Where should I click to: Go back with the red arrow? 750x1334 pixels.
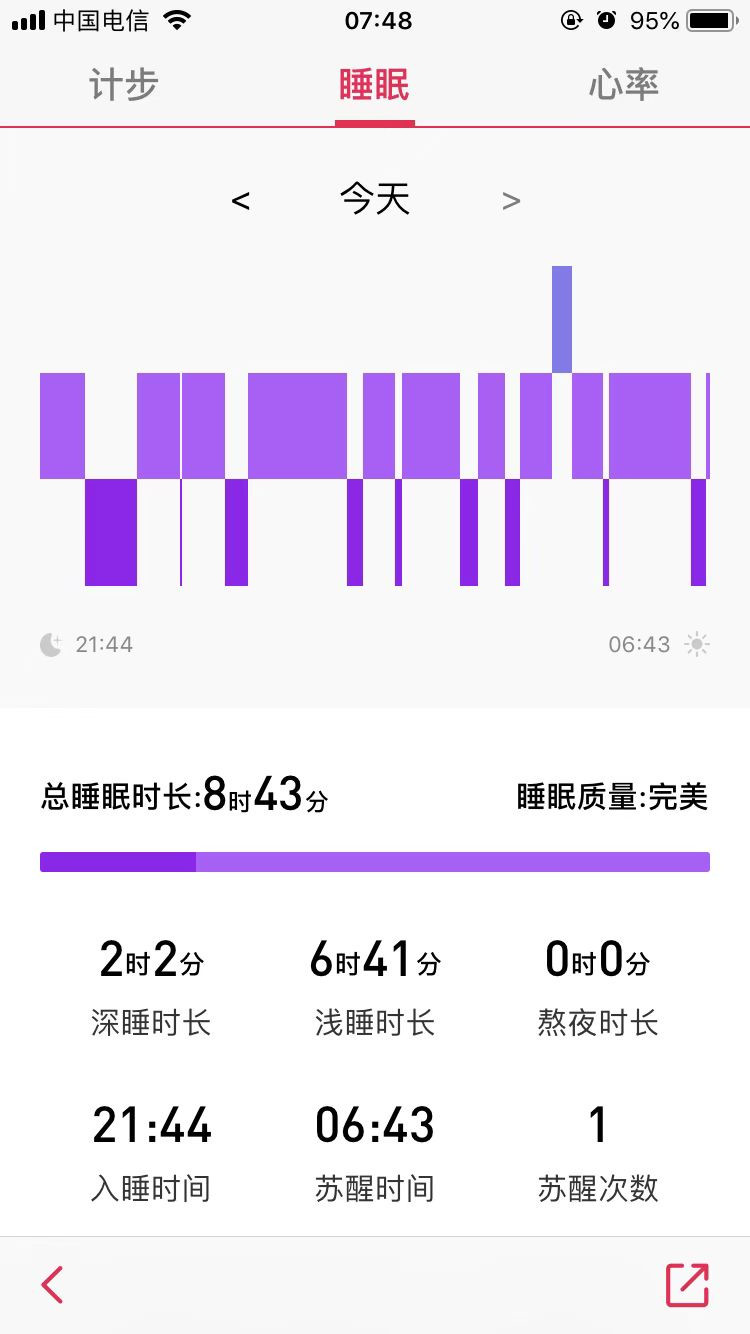coord(52,1284)
